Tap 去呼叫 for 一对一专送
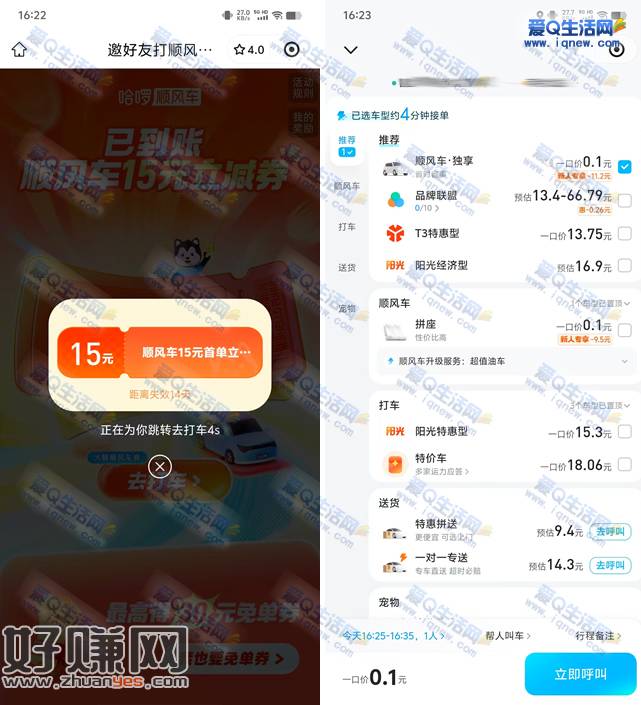This screenshot has height=705, width=641. point(609,565)
